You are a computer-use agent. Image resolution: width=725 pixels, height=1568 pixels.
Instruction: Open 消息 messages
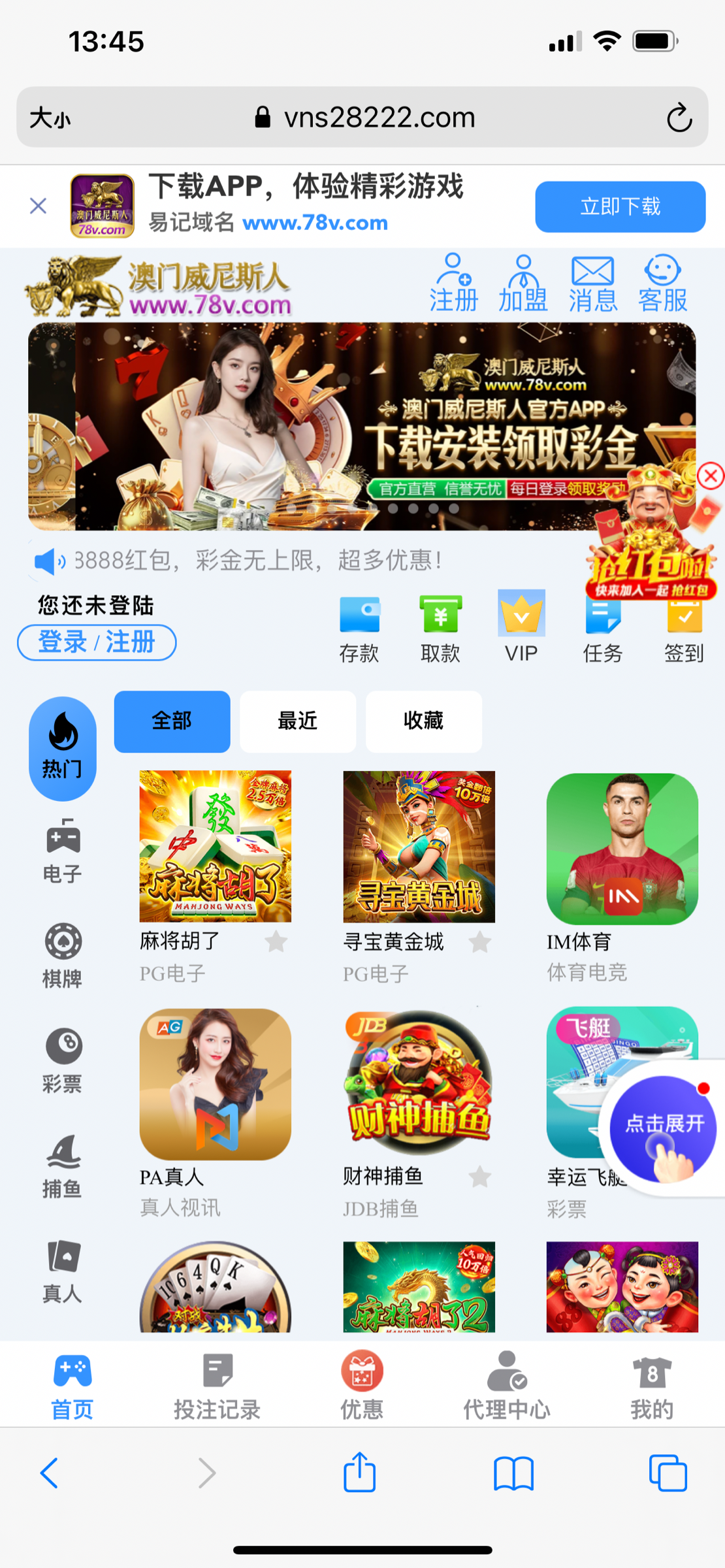[592, 284]
